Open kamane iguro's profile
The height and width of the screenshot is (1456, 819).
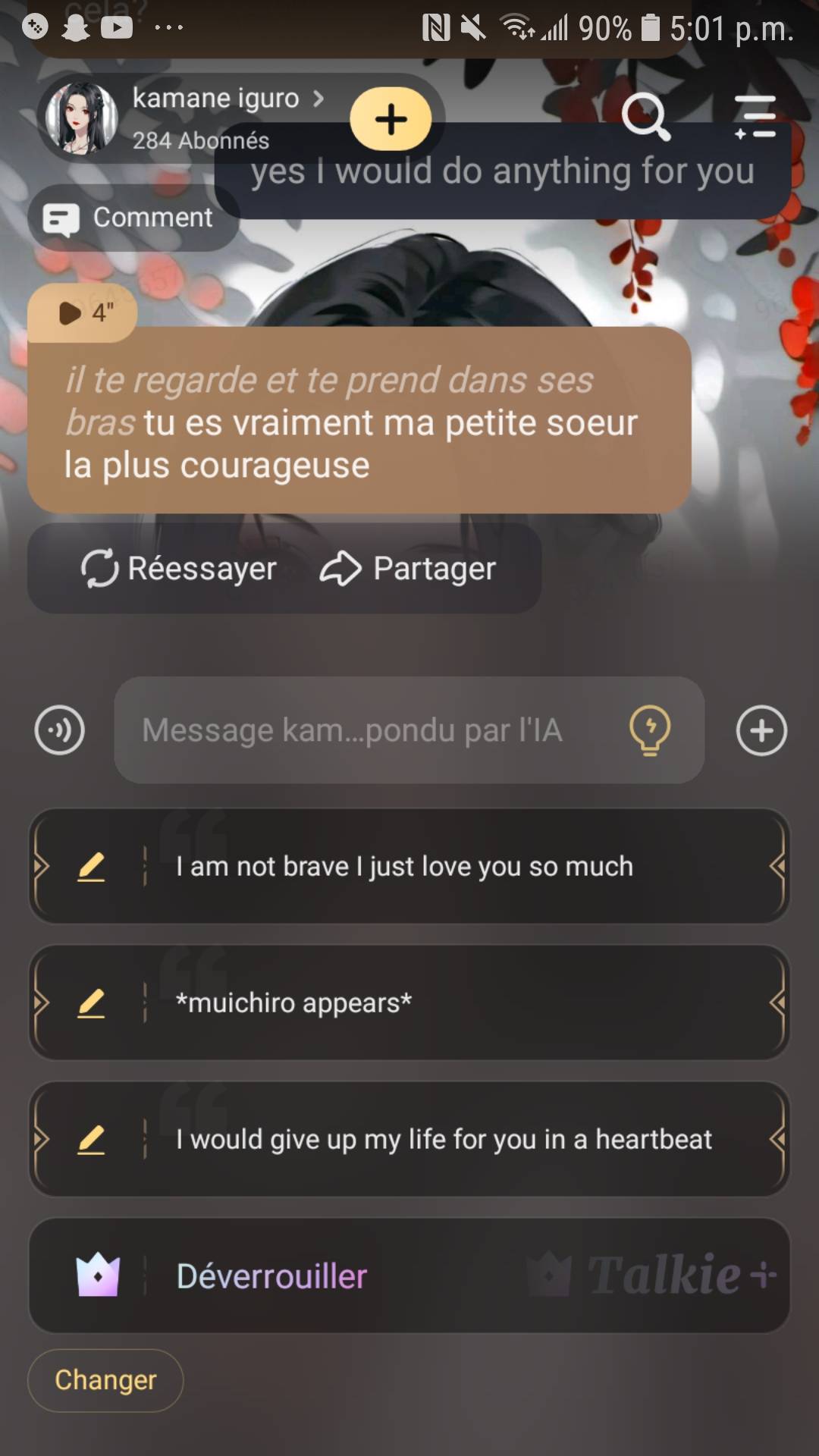click(215, 99)
